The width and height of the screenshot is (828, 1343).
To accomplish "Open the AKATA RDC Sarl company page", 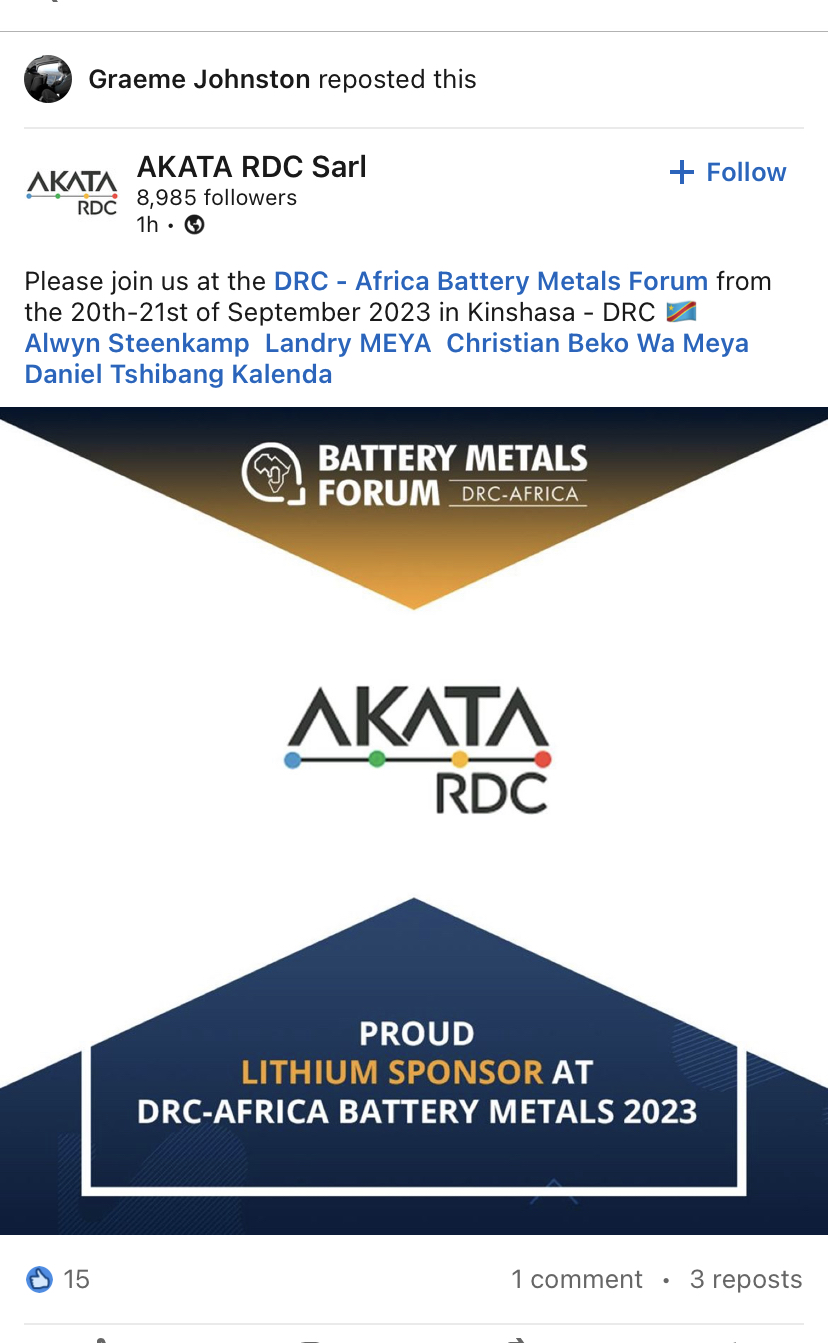I will (x=252, y=167).
